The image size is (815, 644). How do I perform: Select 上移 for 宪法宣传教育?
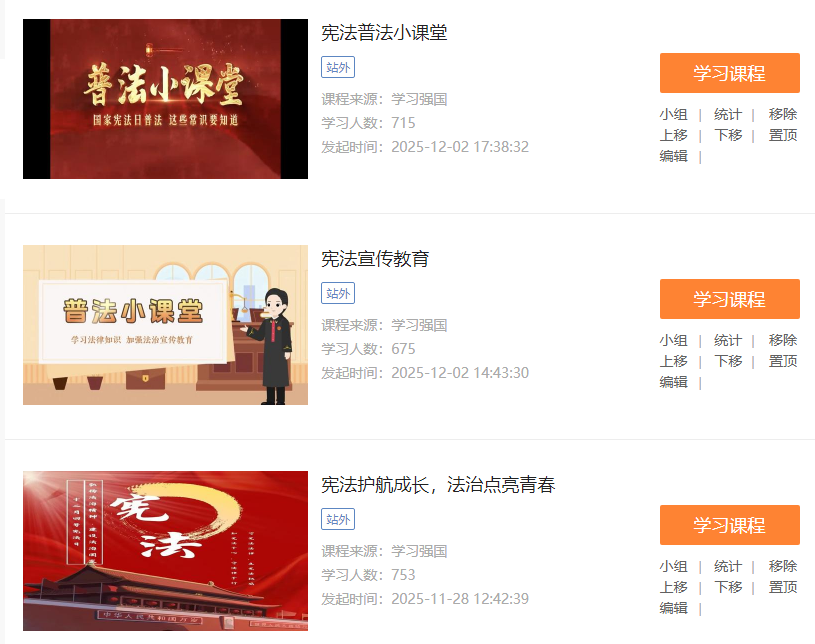(673, 361)
